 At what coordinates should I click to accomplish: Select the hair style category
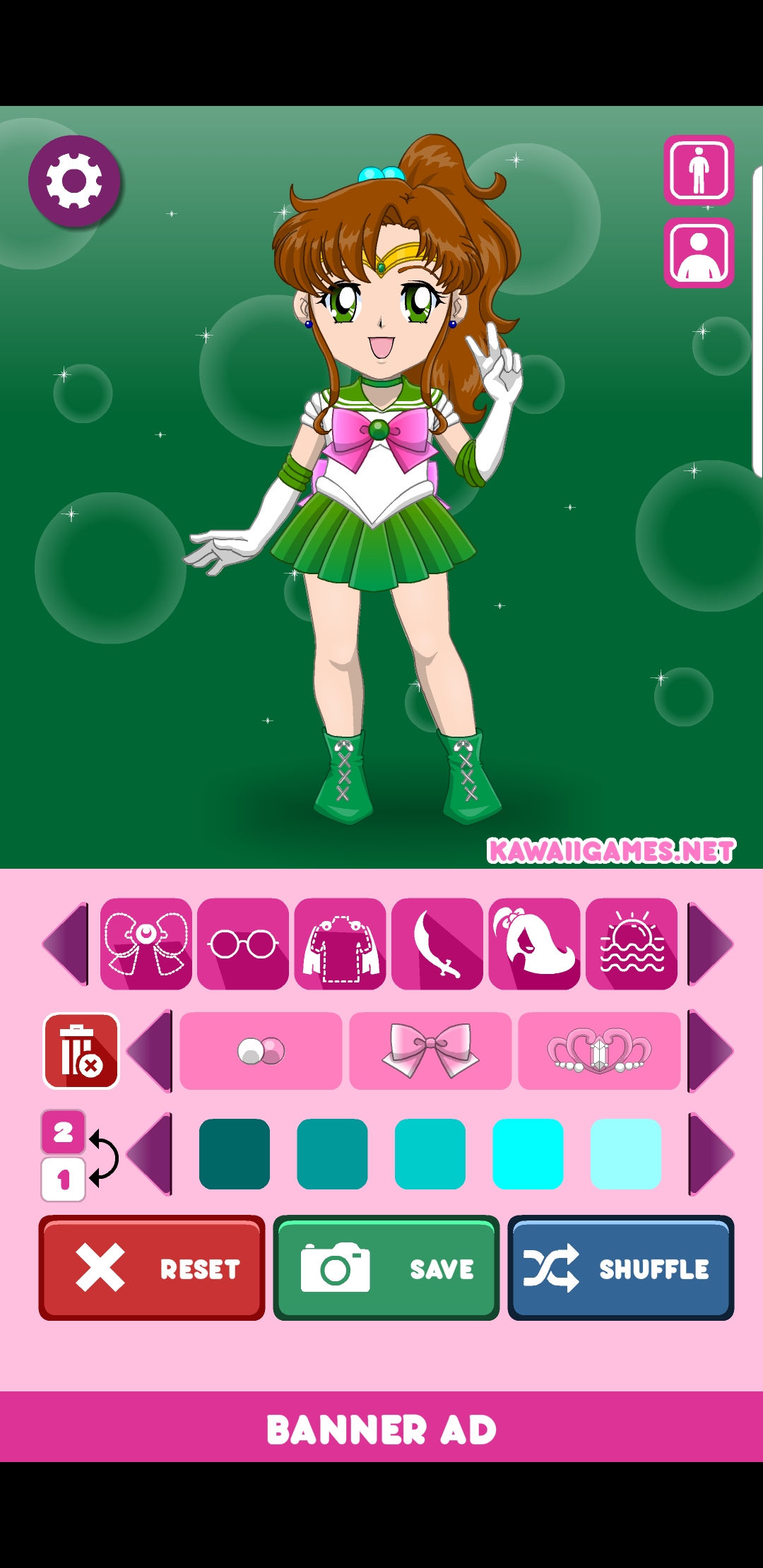535,944
